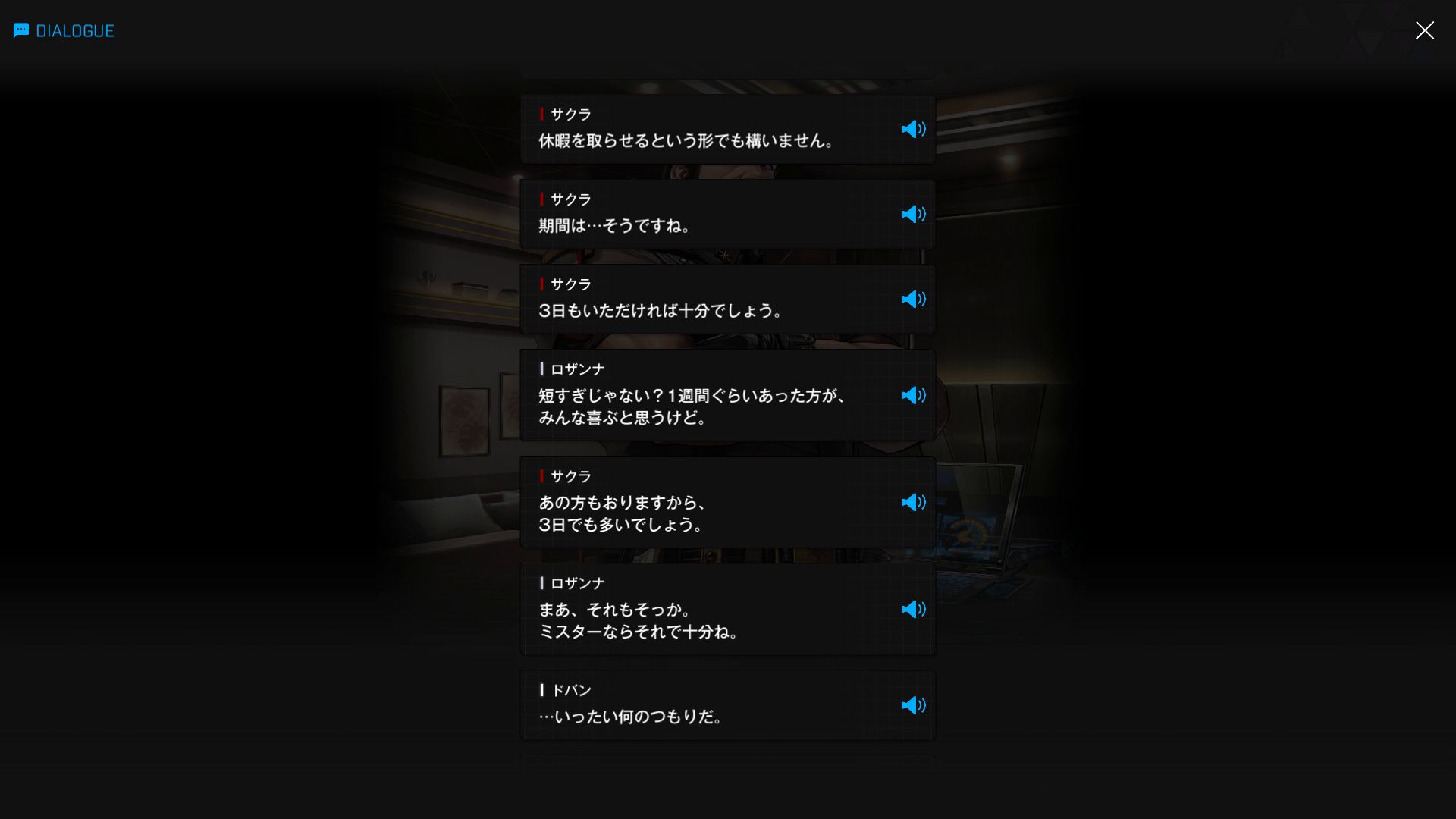Play ロザンナ's line 短すぎじゃない？
The height and width of the screenshot is (819, 1456).
coord(913,395)
